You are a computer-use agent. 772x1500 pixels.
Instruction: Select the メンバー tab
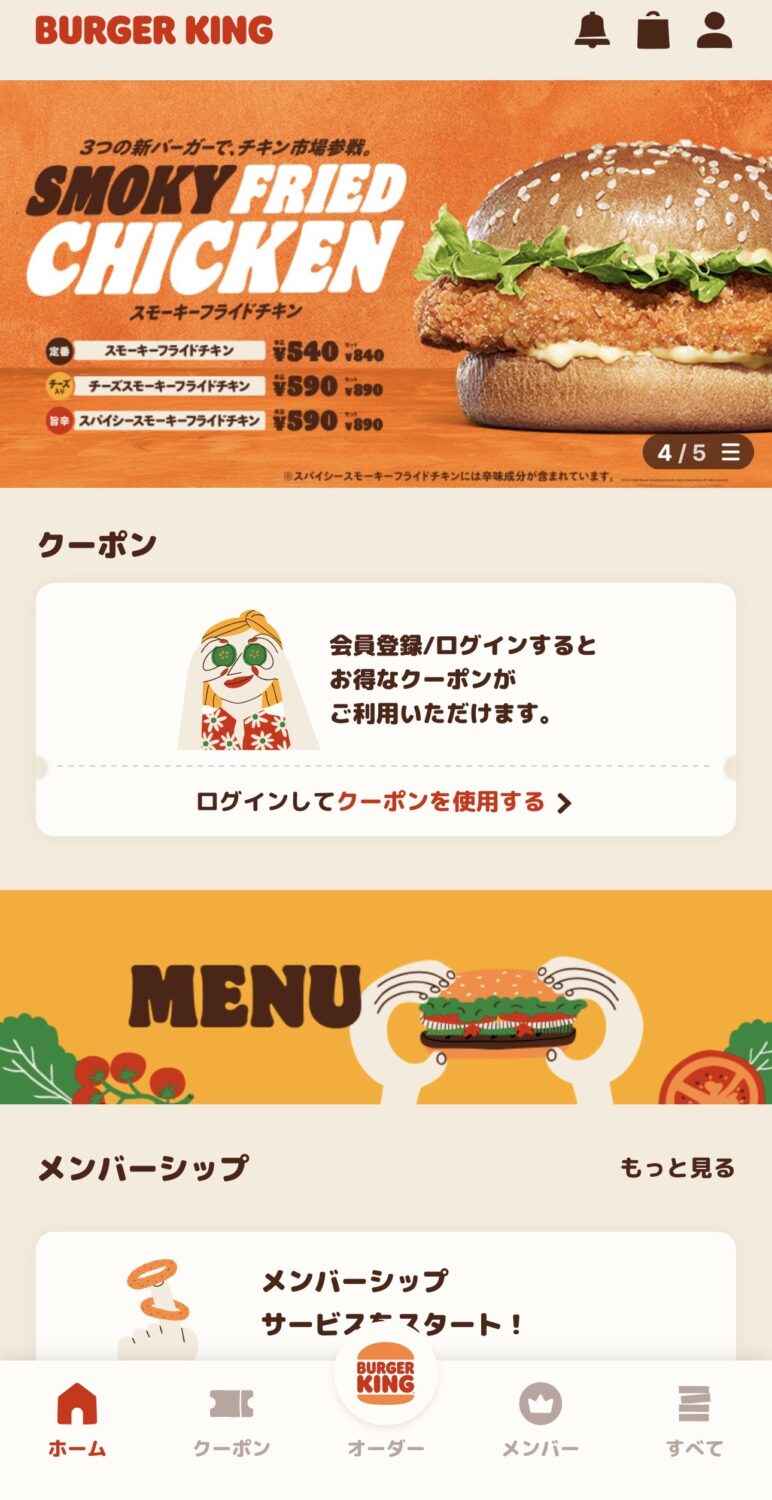(x=540, y=1419)
